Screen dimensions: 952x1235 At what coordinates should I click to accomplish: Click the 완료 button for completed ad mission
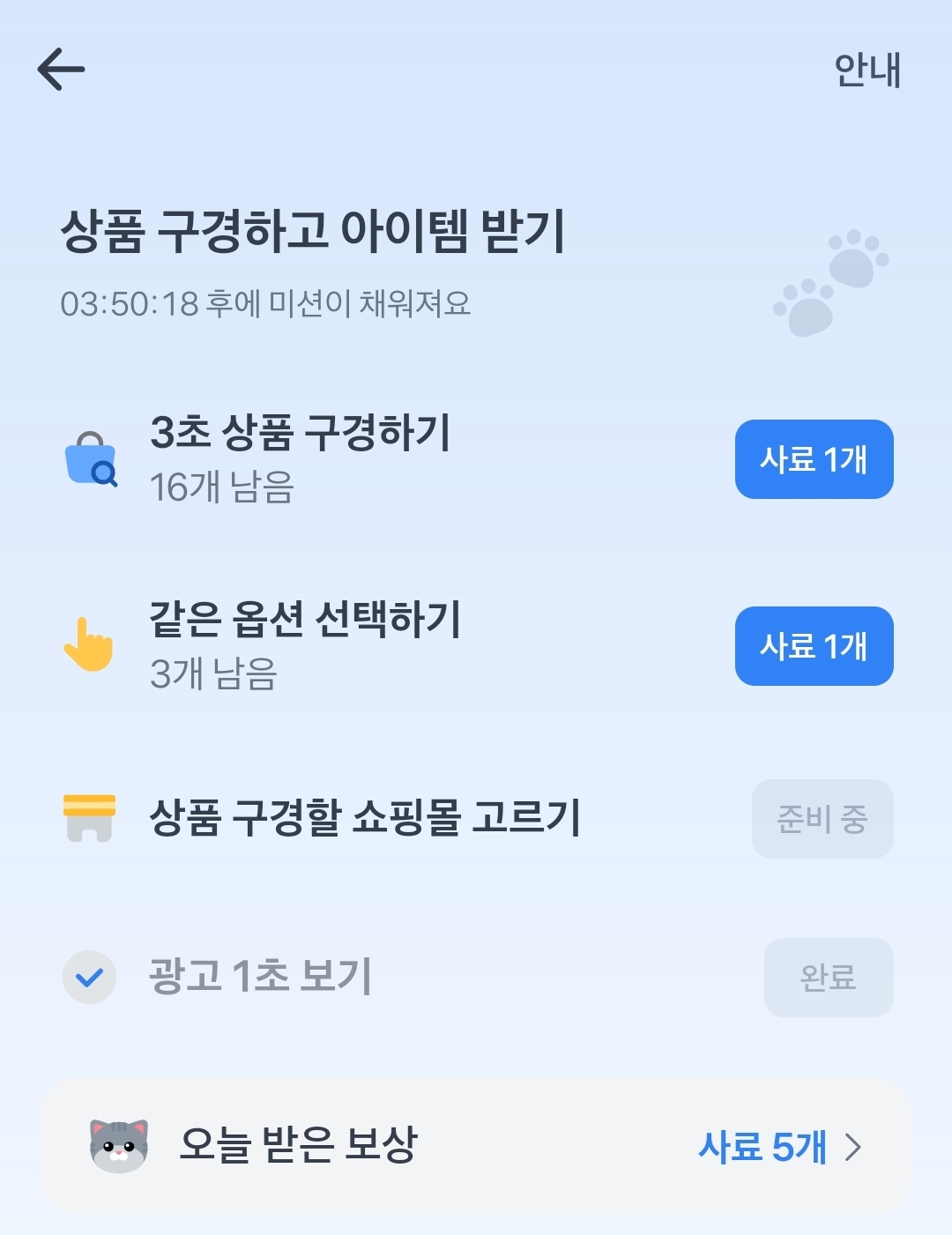829,978
